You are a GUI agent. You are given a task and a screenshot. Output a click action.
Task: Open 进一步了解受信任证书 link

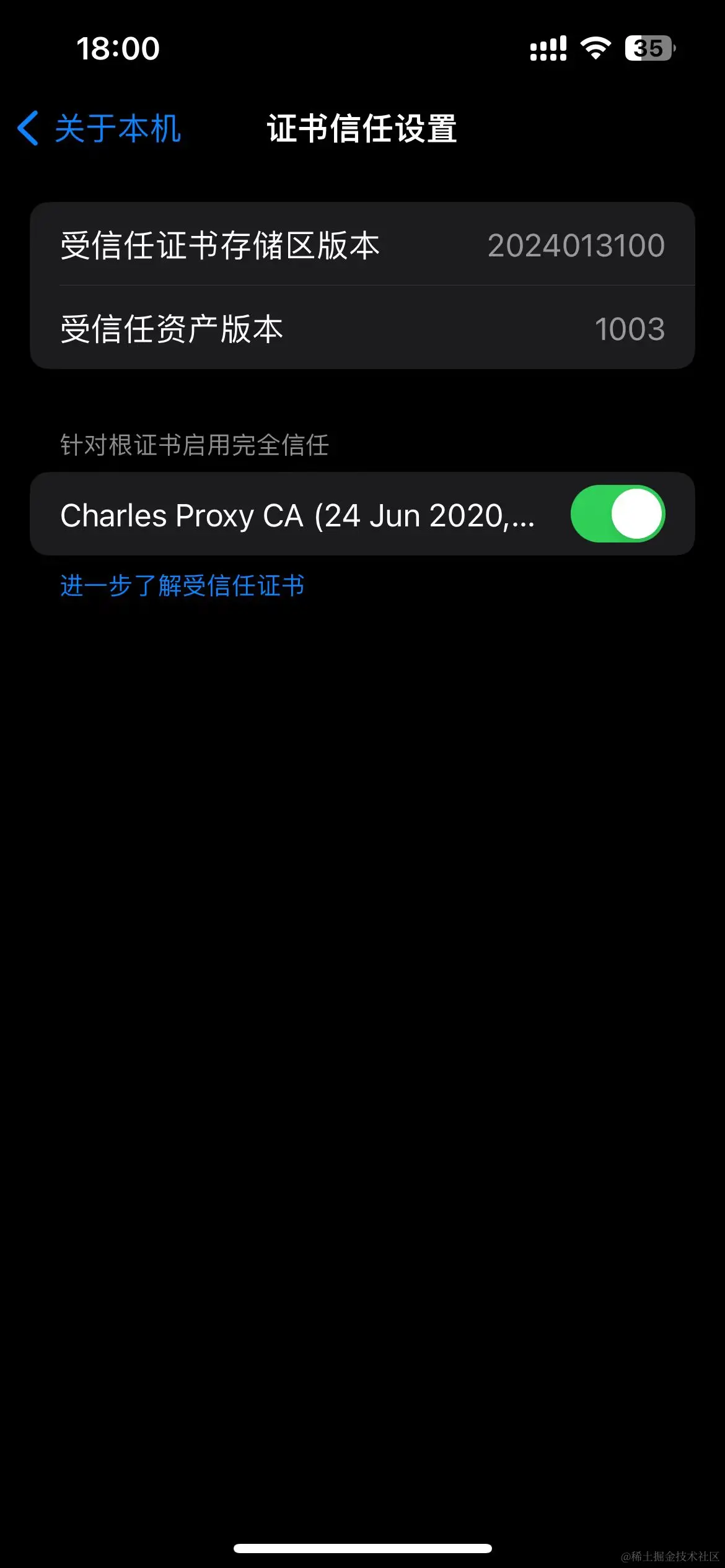pos(182,586)
